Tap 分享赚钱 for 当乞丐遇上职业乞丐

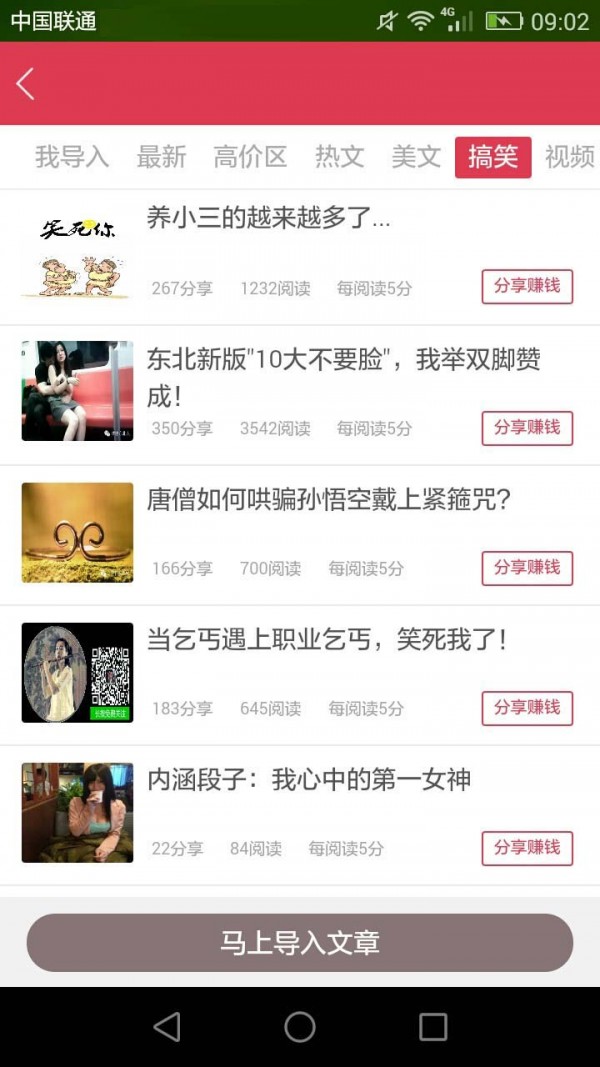coord(527,708)
